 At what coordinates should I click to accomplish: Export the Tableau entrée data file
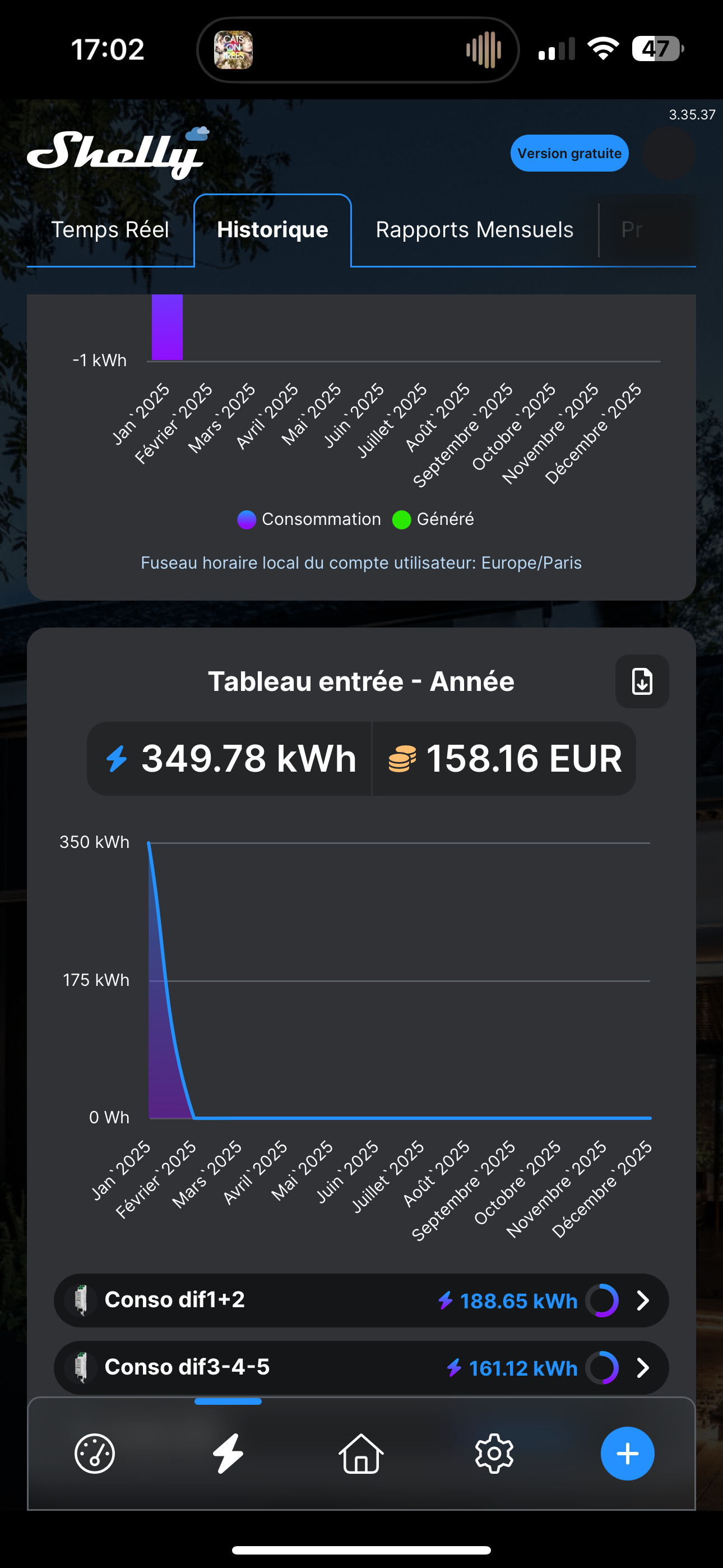click(642, 681)
